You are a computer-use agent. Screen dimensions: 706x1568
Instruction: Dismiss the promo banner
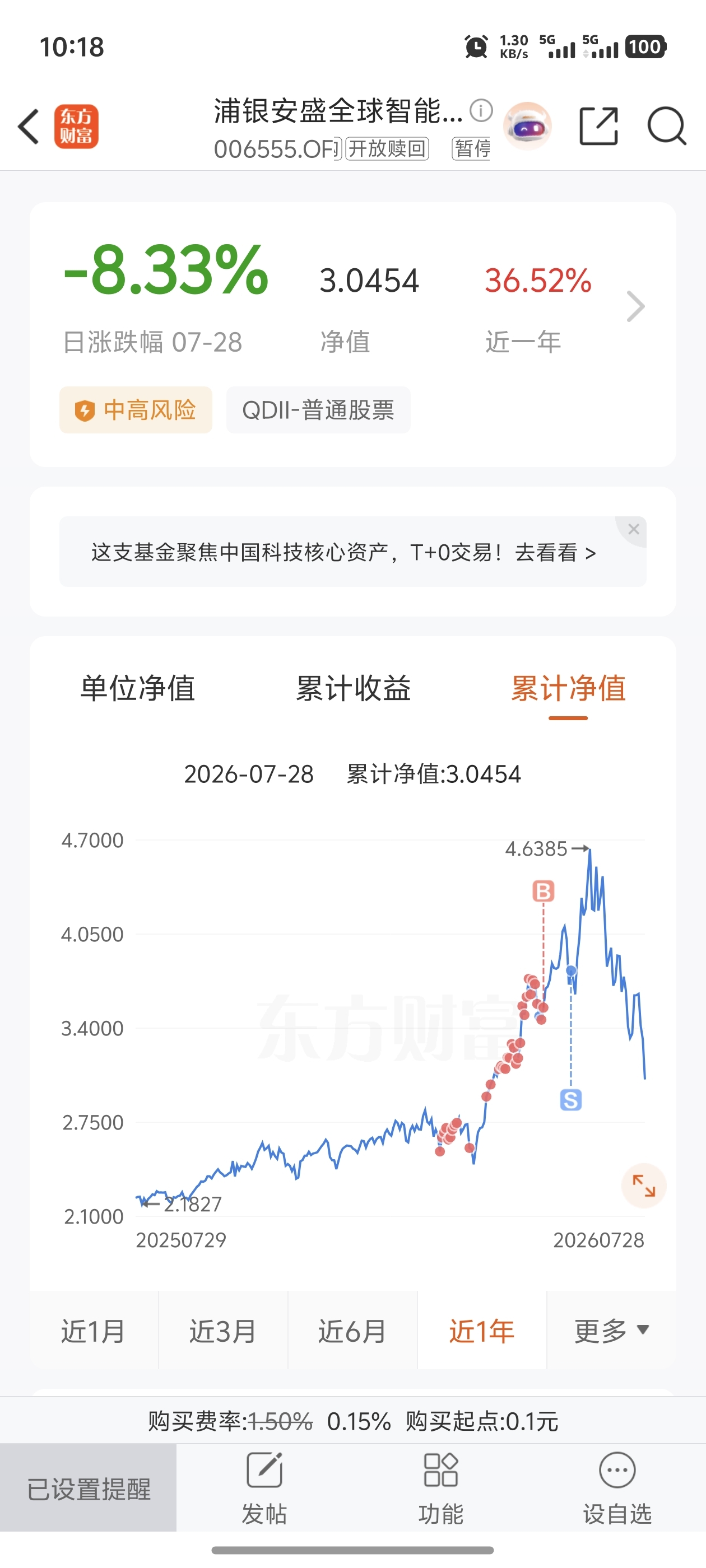point(633,530)
